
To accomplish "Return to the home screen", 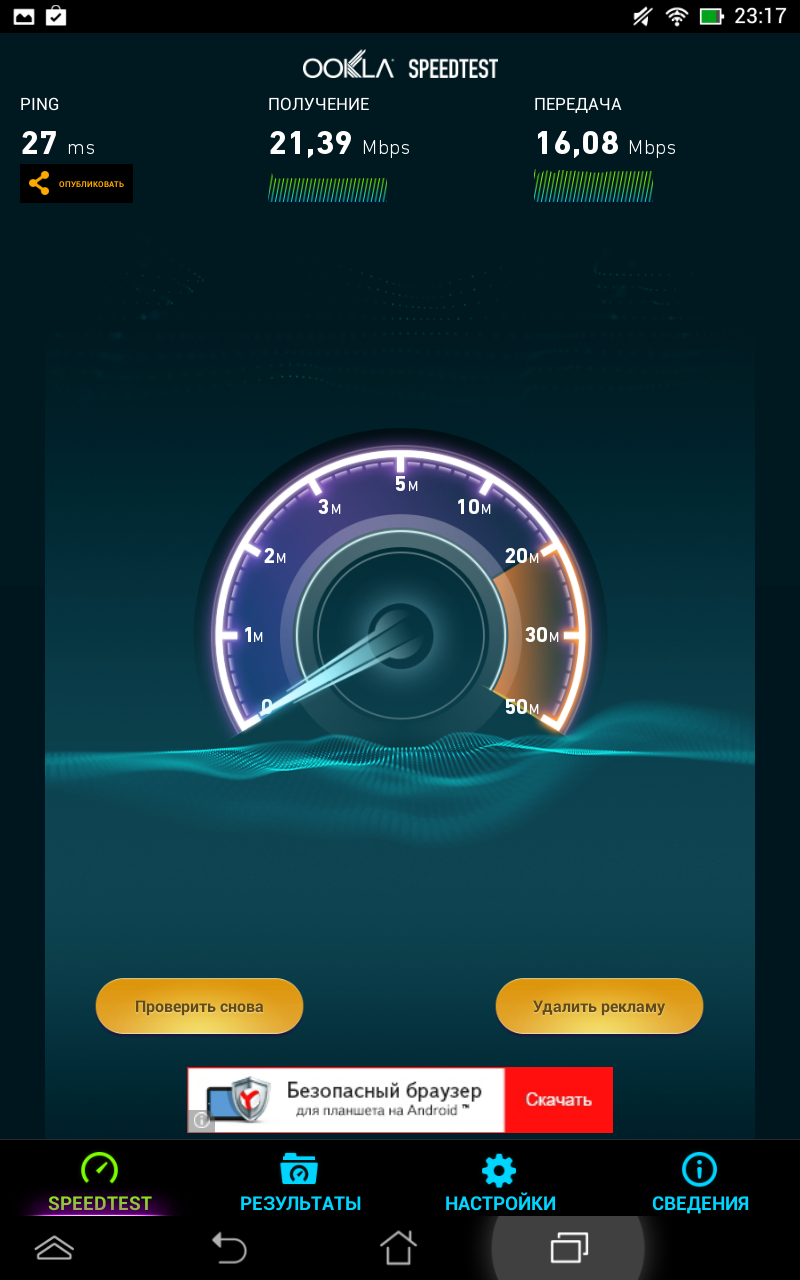I will (398, 1248).
